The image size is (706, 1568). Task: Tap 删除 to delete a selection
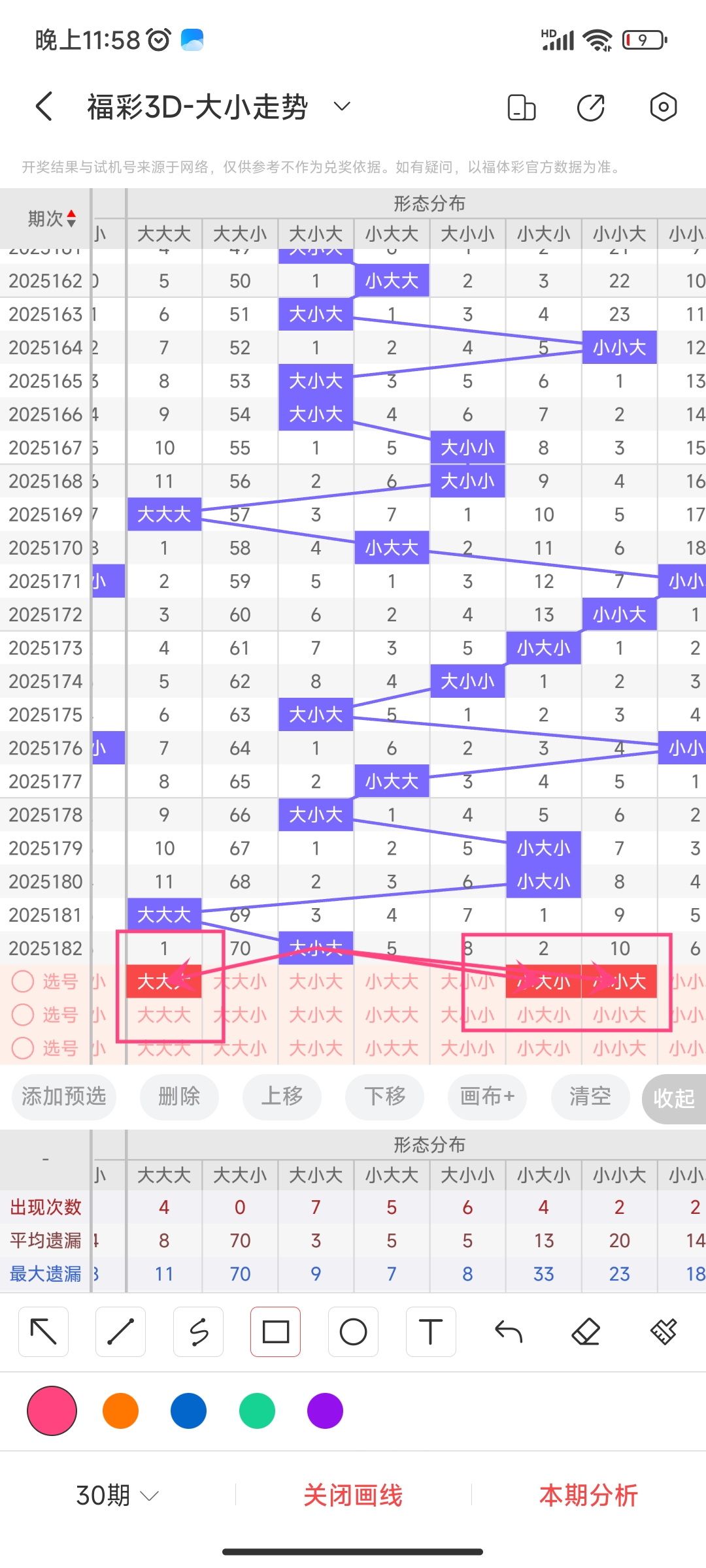click(x=179, y=1096)
